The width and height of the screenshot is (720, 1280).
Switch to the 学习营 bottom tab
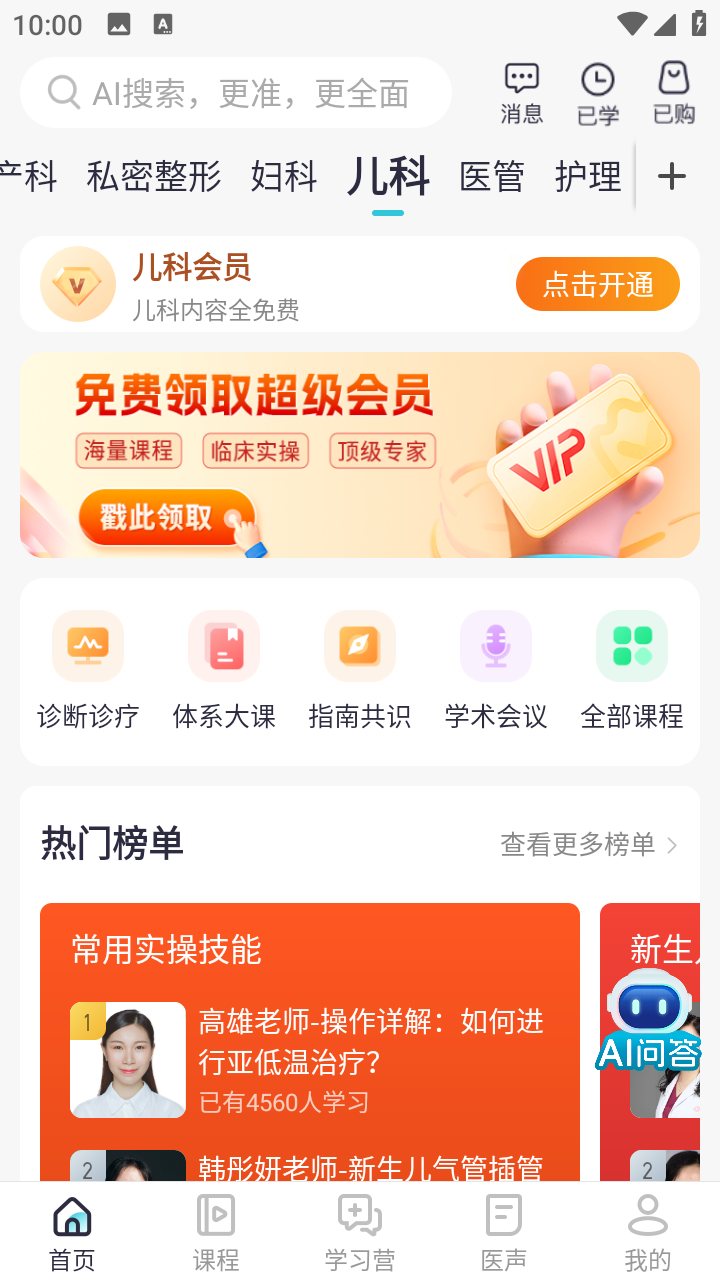click(x=360, y=1232)
